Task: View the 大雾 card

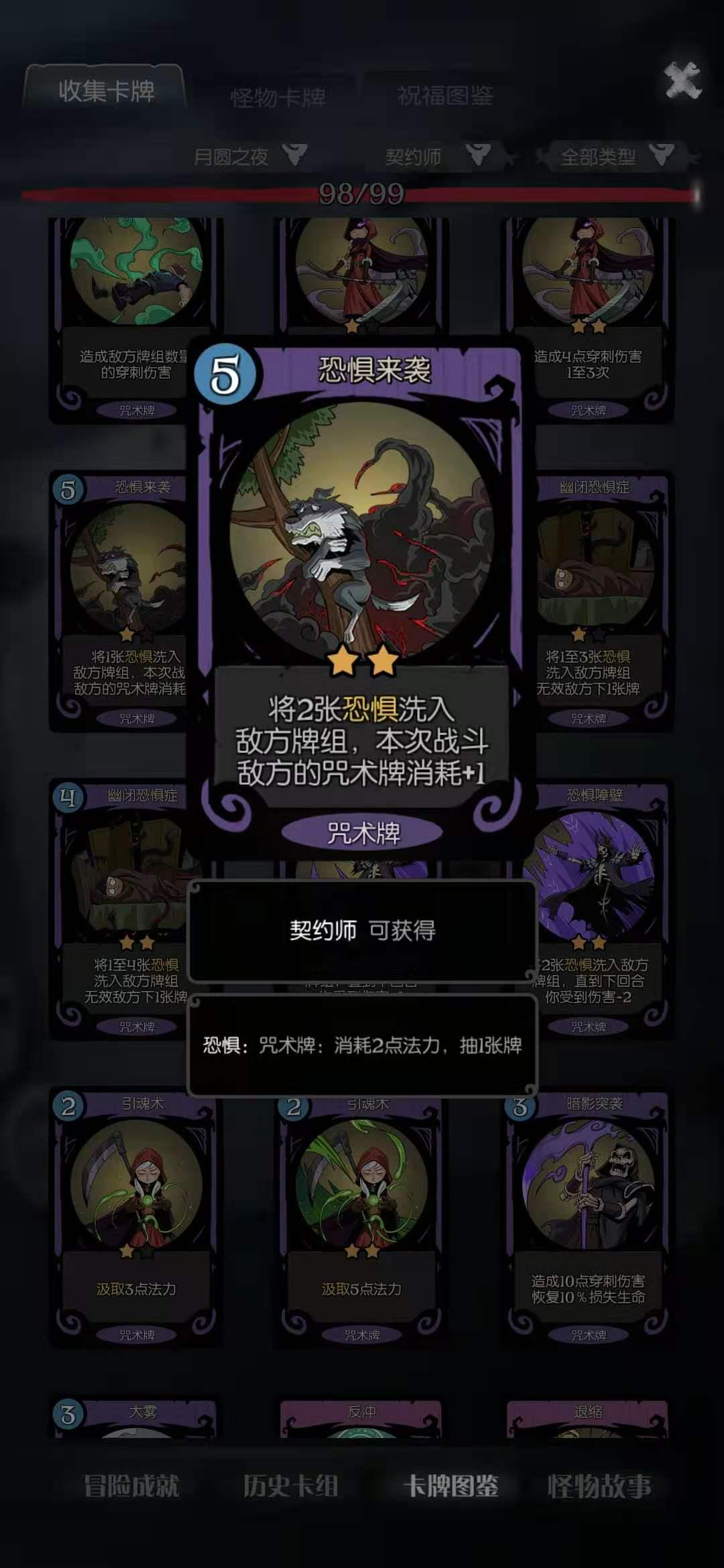Action: [136, 1418]
